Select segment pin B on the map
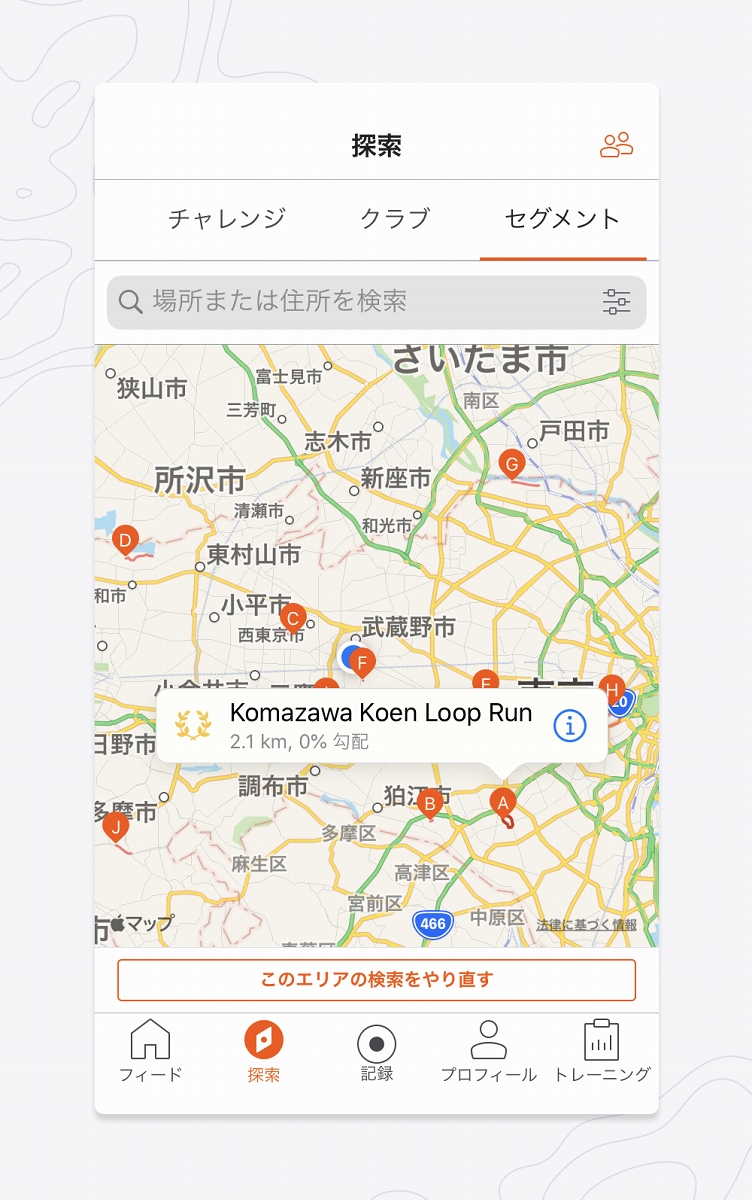752x1200 pixels. 430,802
